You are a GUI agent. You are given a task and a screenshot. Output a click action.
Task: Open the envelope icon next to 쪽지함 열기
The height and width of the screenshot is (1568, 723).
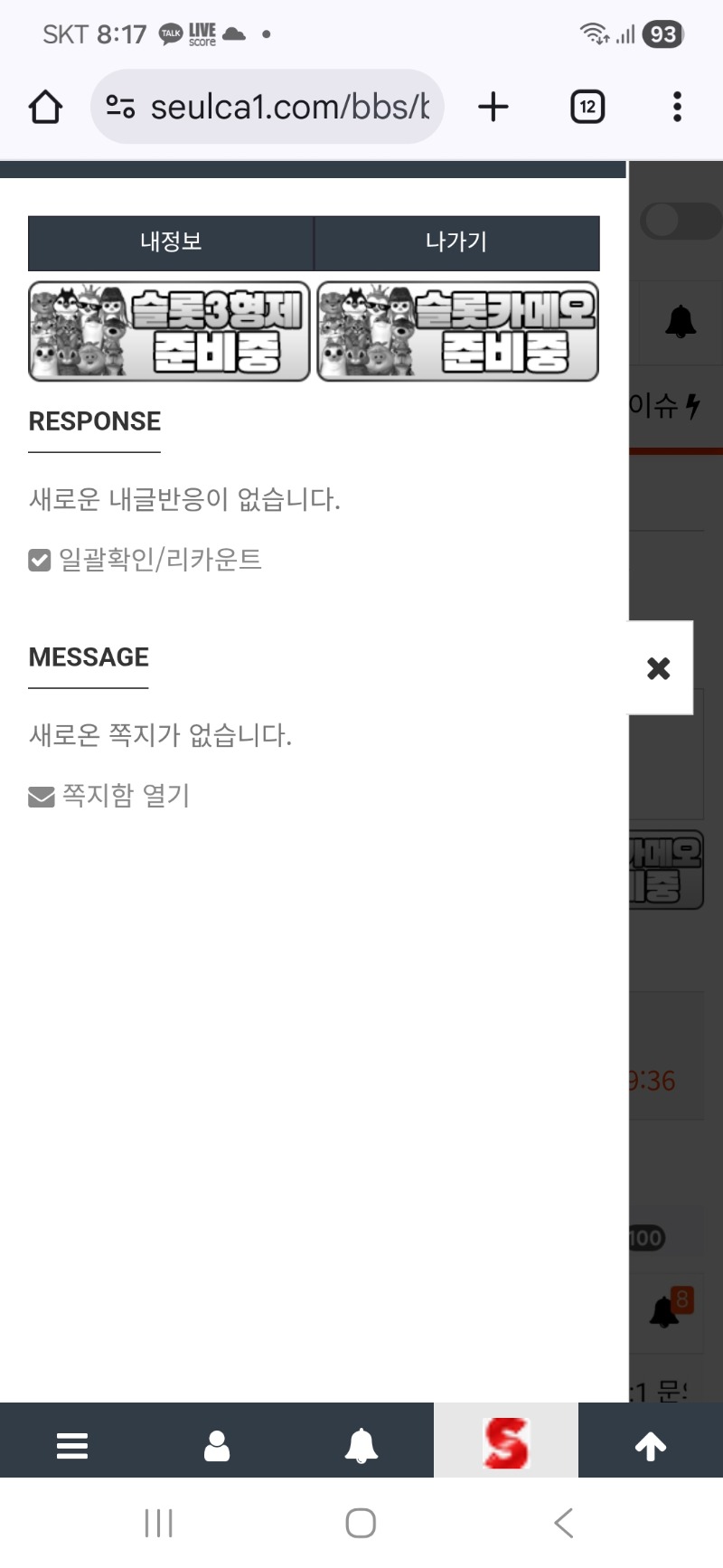click(x=40, y=795)
